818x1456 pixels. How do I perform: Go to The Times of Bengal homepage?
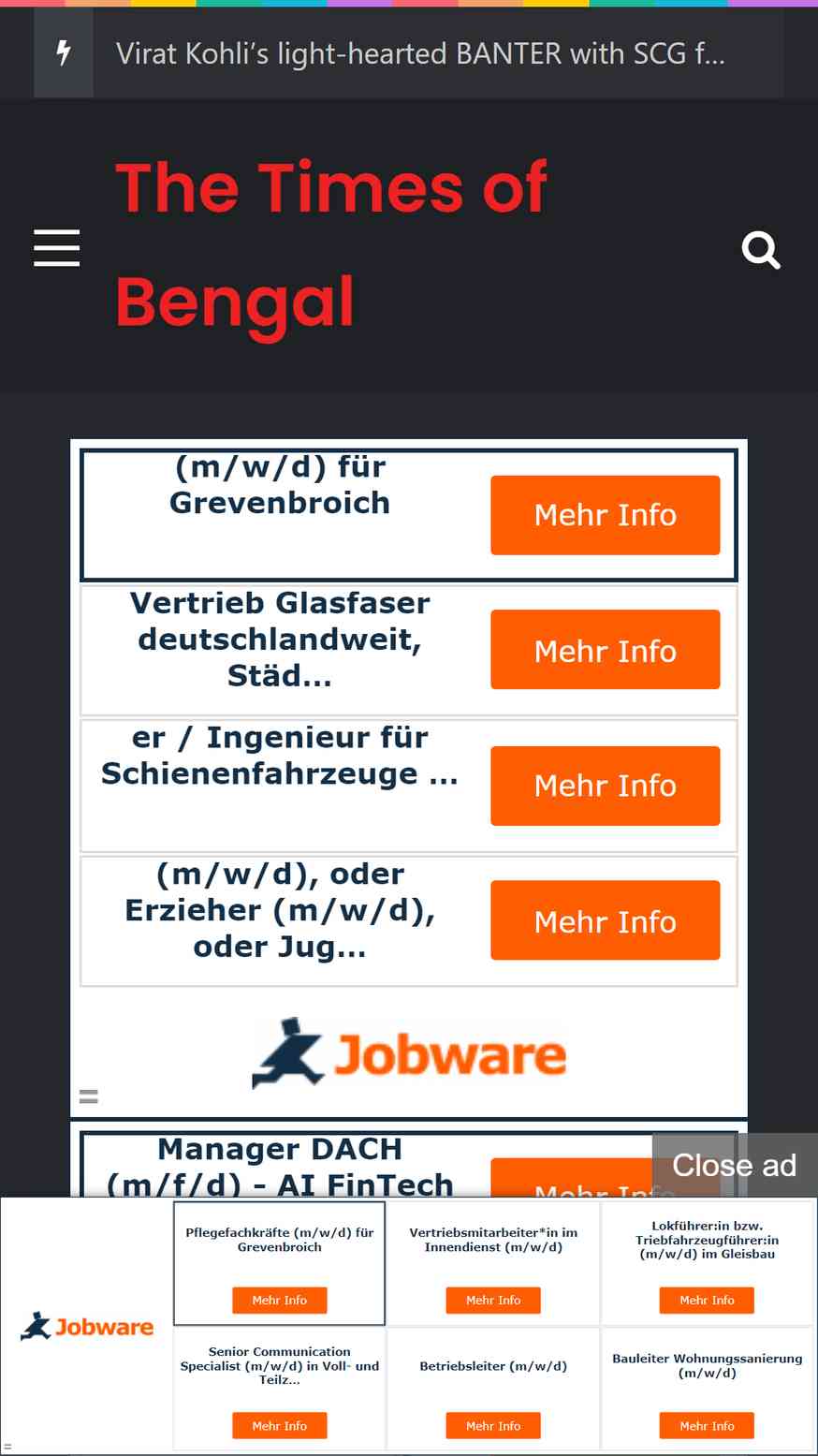pos(331,244)
